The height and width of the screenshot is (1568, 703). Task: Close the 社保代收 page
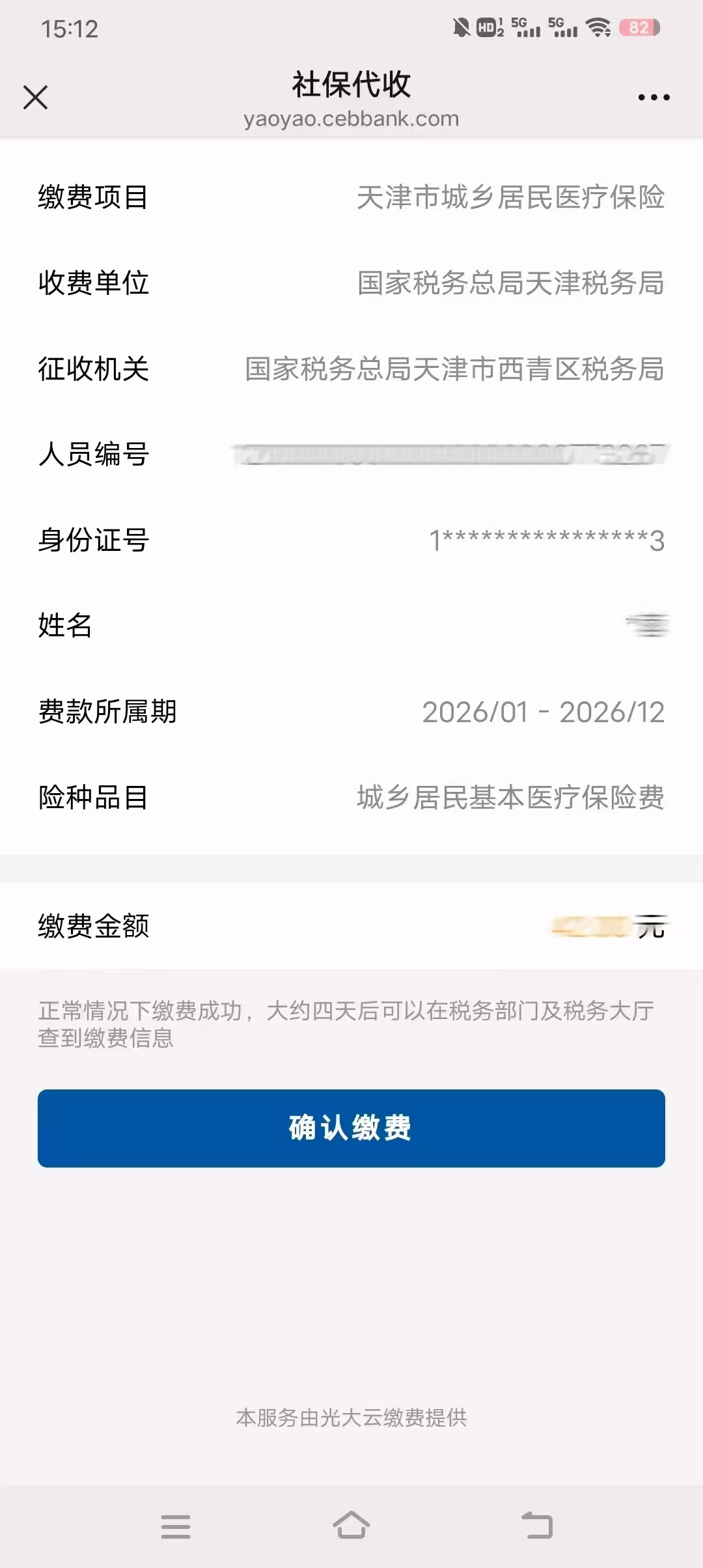(x=35, y=98)
